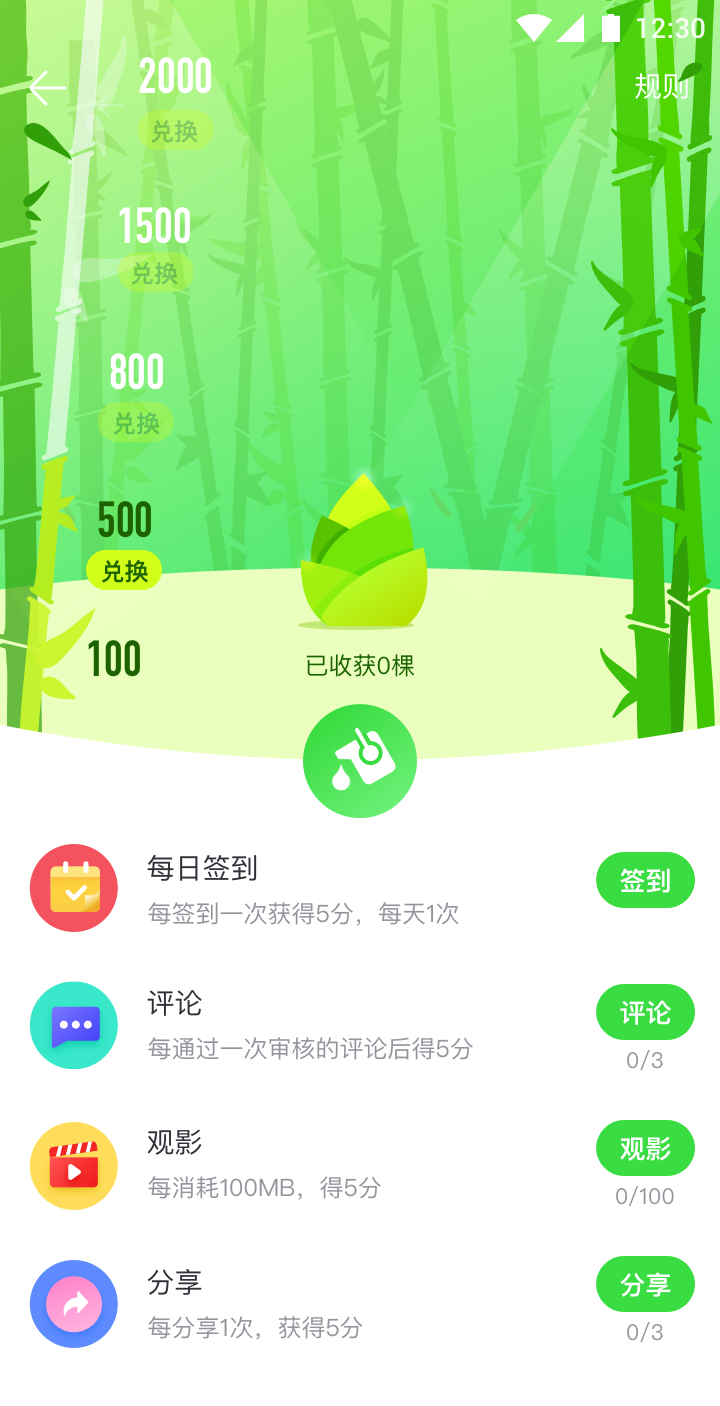Tap the green 签到 check-in button
The image size is (720, 1406).
[645, 880]
